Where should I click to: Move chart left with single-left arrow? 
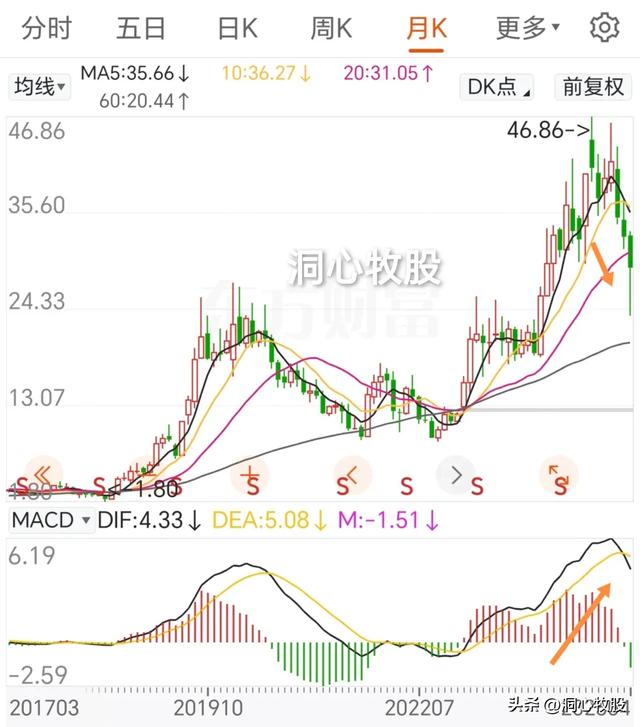pyautogui.click(x=353, y=474)
